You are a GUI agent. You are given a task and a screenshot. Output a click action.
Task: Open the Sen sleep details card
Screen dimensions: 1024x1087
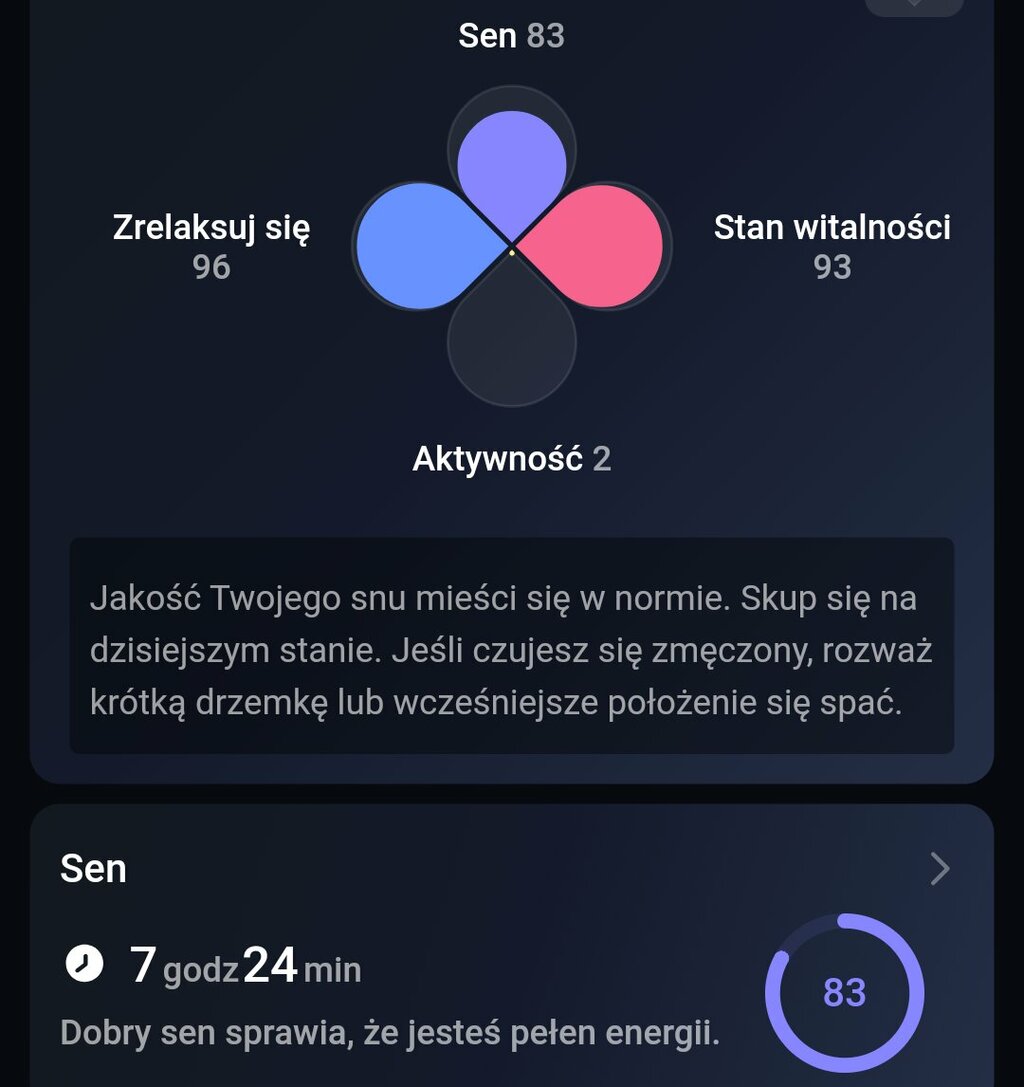tap(939, 869)
